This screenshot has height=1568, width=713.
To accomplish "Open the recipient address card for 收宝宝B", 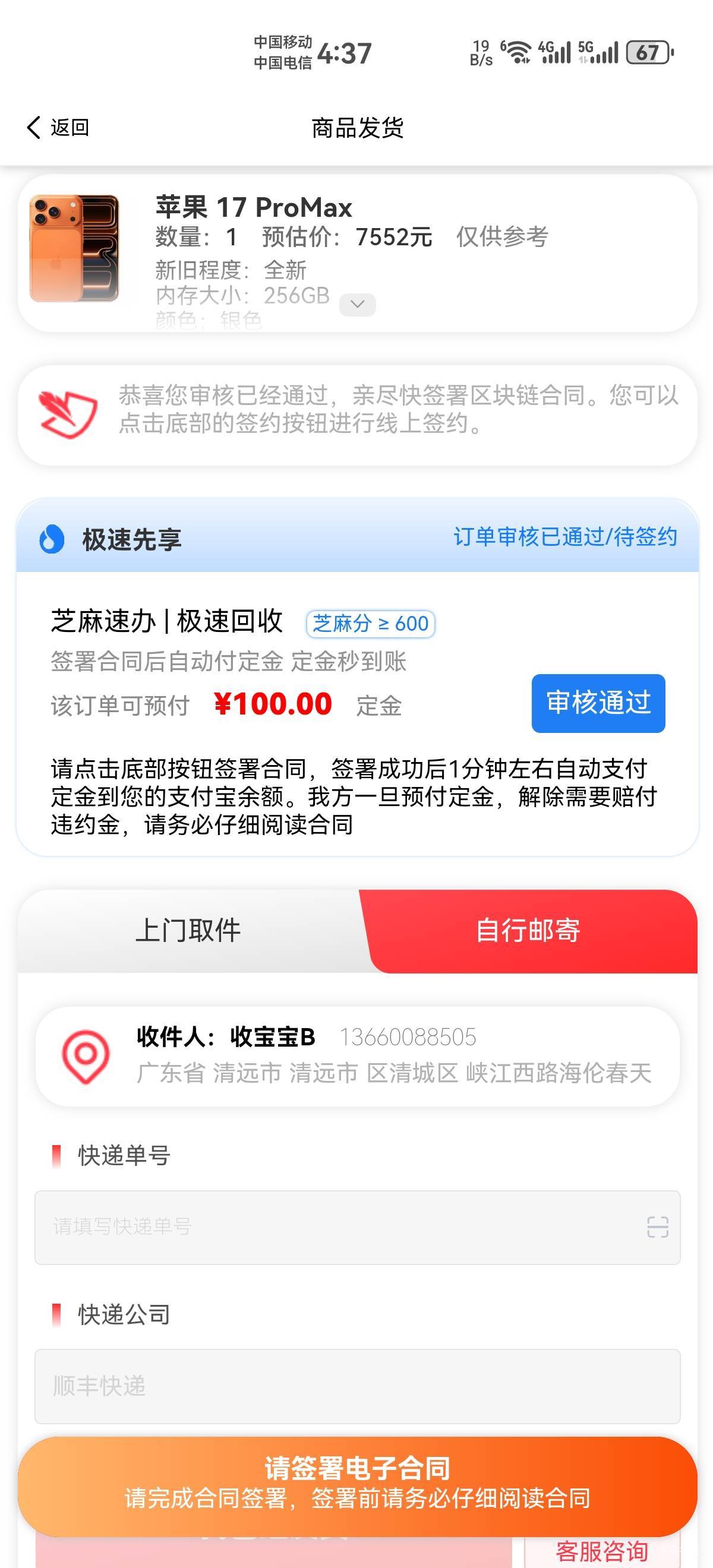I will click(x=358, y=1056).
